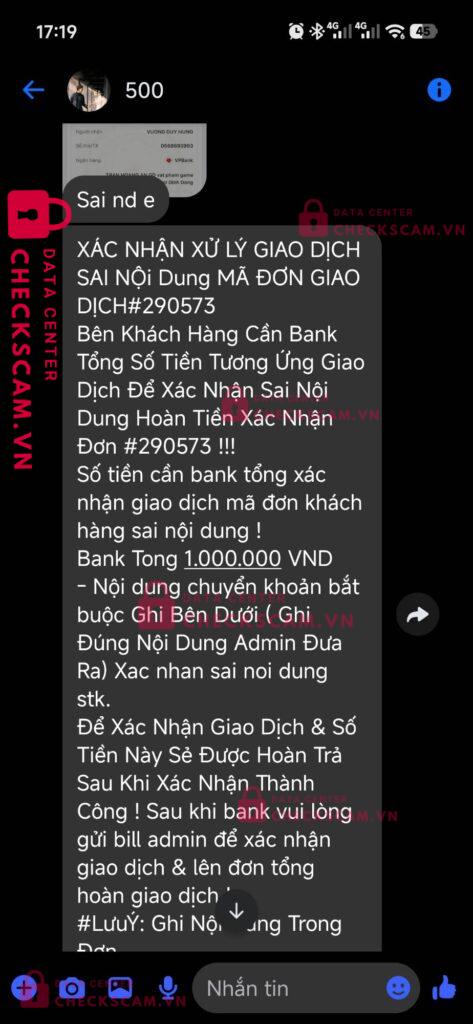The height and width of the screenshot is (1024, 473).
Task: Open the emoji picker
Action: click(398, 988)
